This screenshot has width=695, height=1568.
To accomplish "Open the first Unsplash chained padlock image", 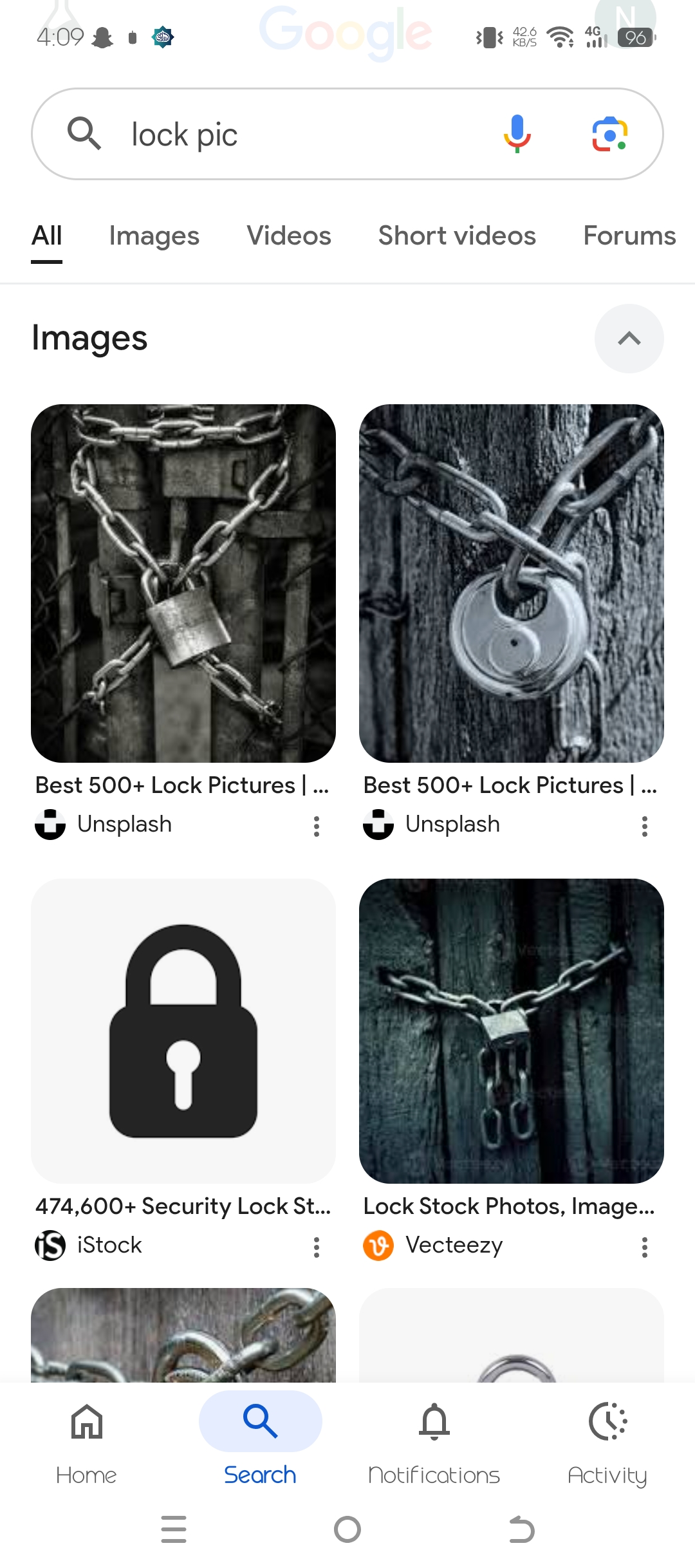I will click(x=183, y=583).
